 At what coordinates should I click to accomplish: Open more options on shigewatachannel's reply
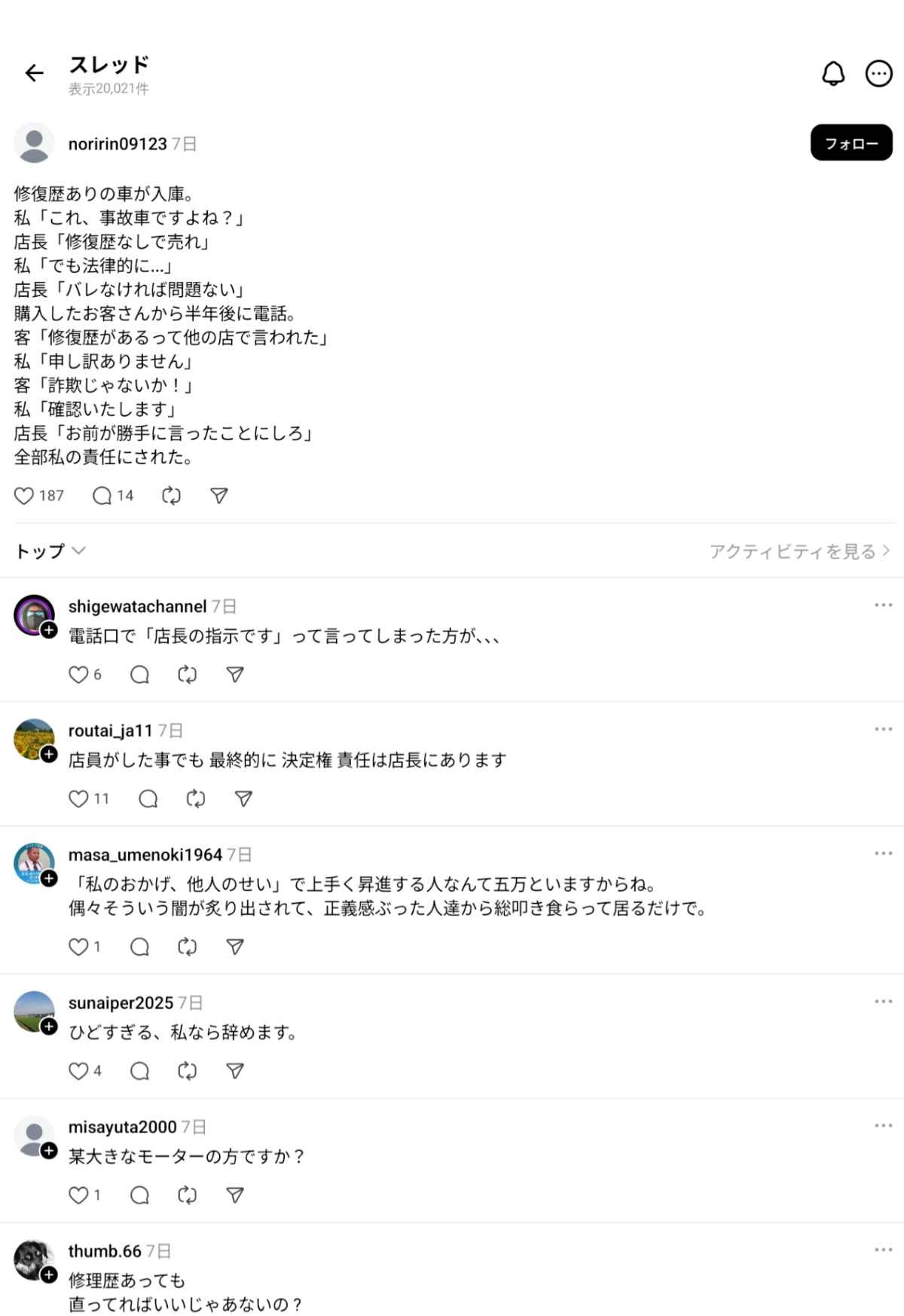[883, 605]
